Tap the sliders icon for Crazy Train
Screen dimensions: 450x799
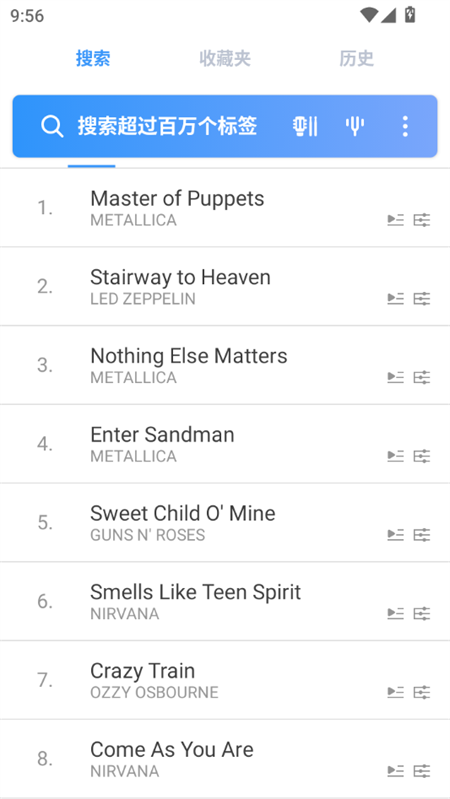click(x=422, y=692)
